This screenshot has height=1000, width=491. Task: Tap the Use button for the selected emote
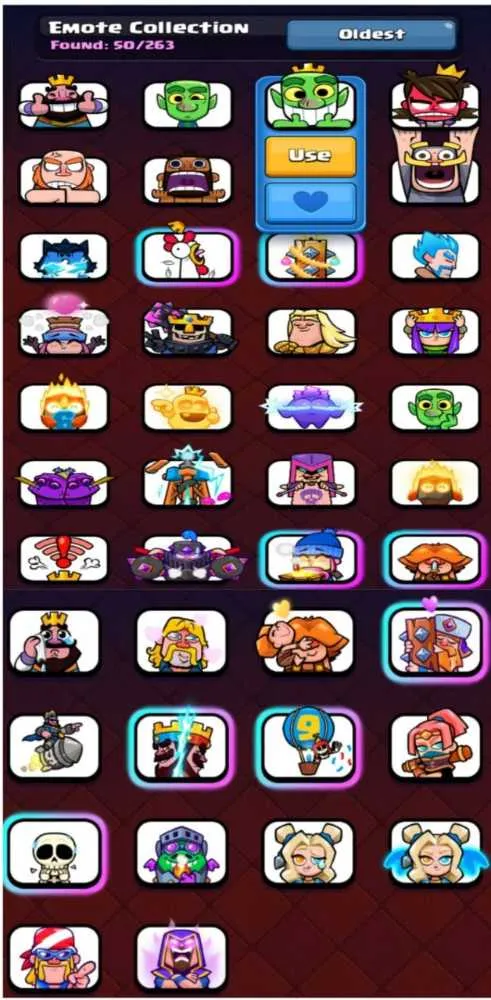pos(311,156)
